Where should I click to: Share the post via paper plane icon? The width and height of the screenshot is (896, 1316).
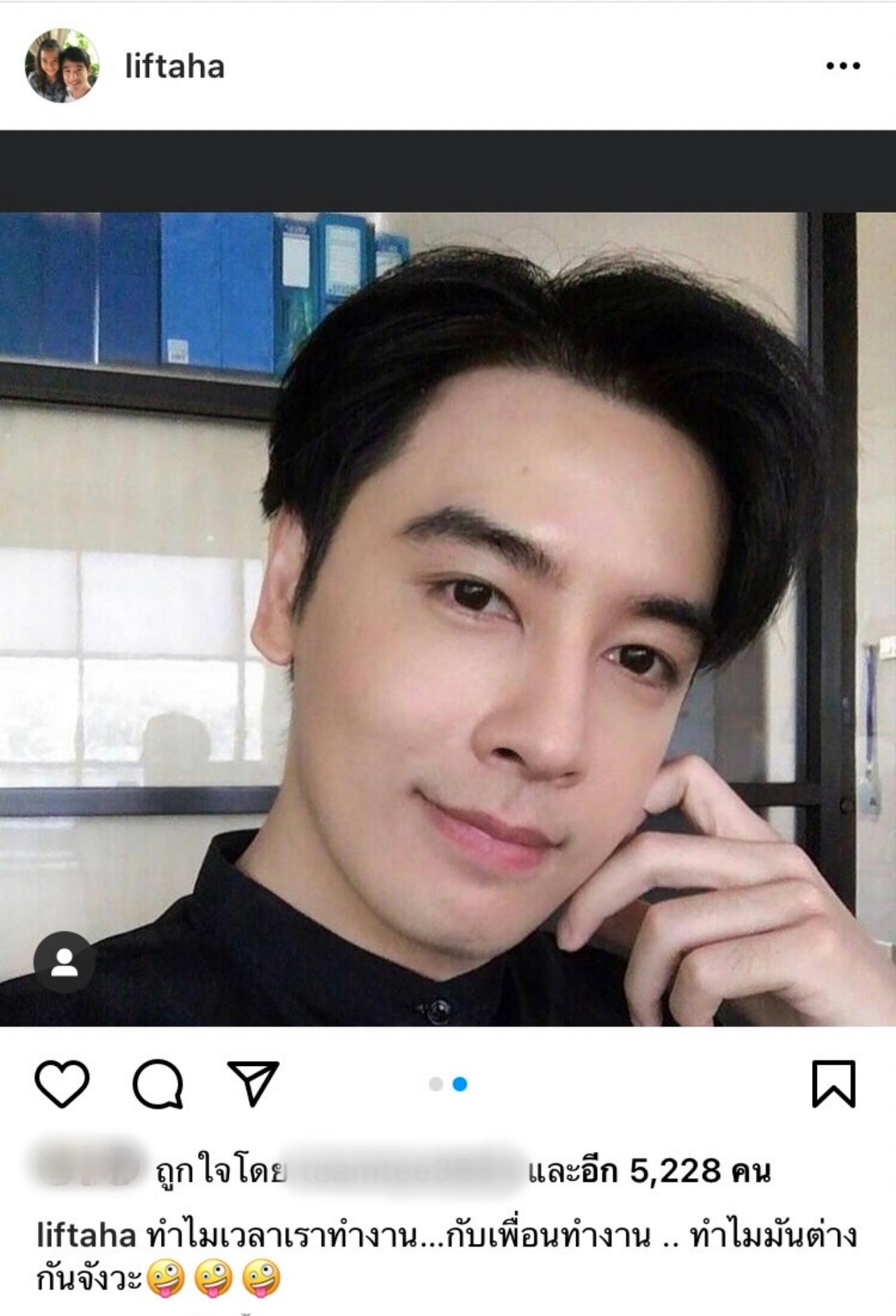pyautogui.click(x=253, y=1083)
